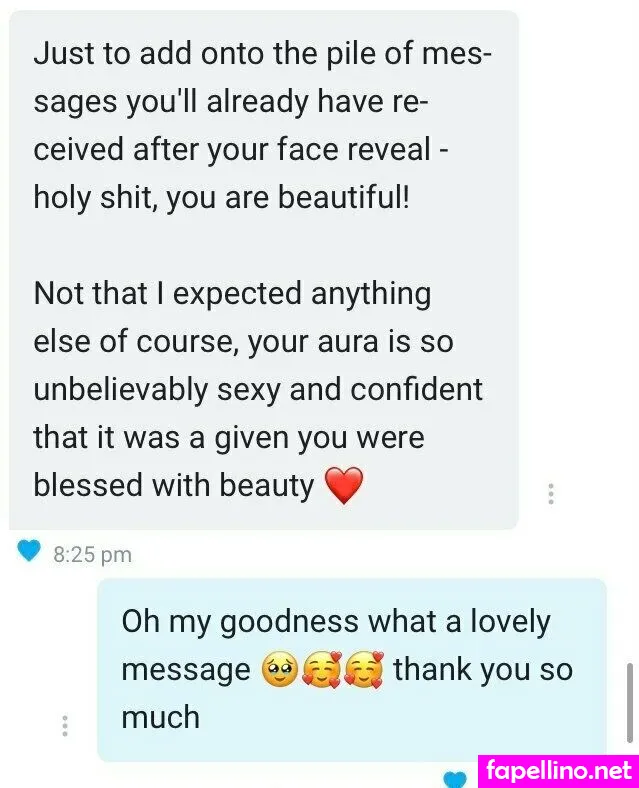Open options for the received 'face reveal' message
The height and width of the screenshot is (788, 639).
[551, 493]
